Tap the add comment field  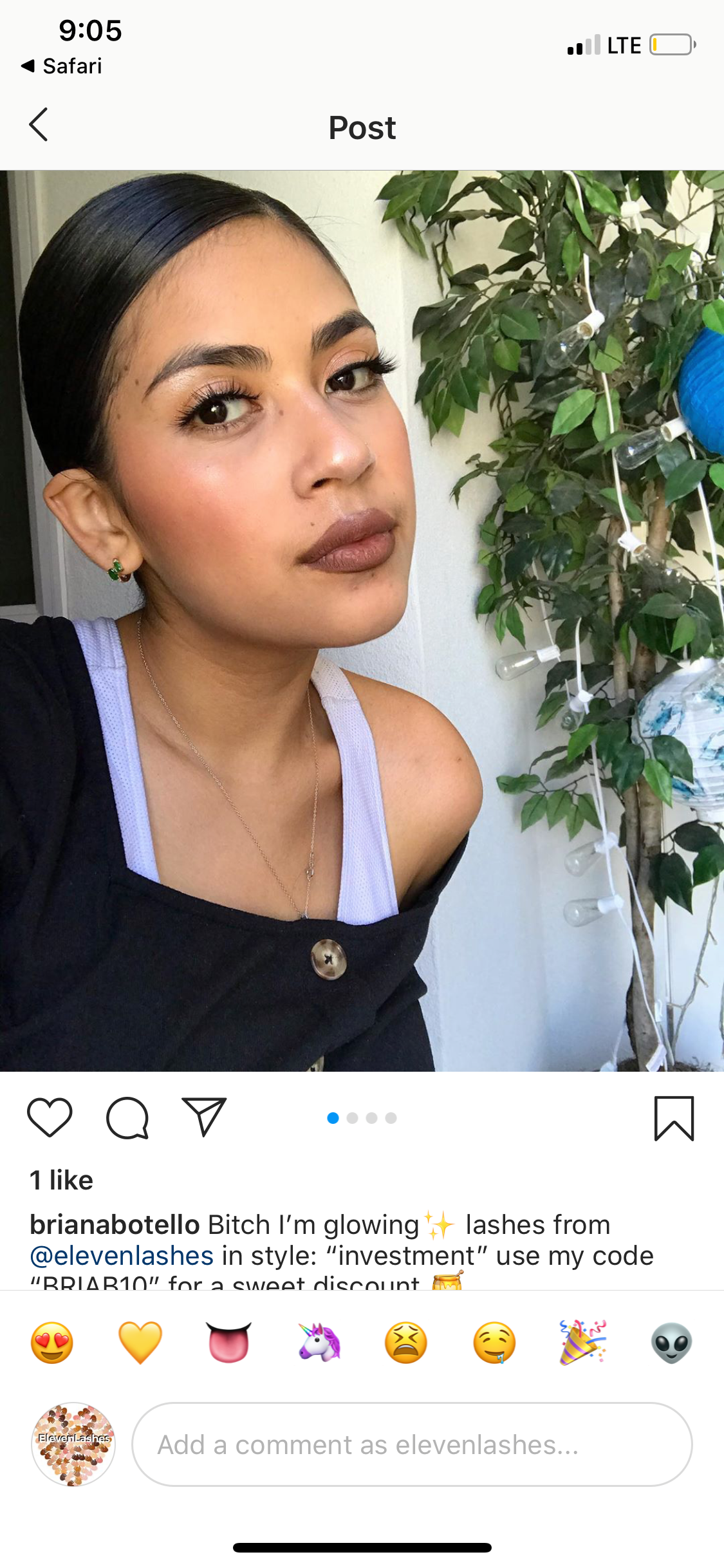pyautogui.click(x=412, y=1444)
